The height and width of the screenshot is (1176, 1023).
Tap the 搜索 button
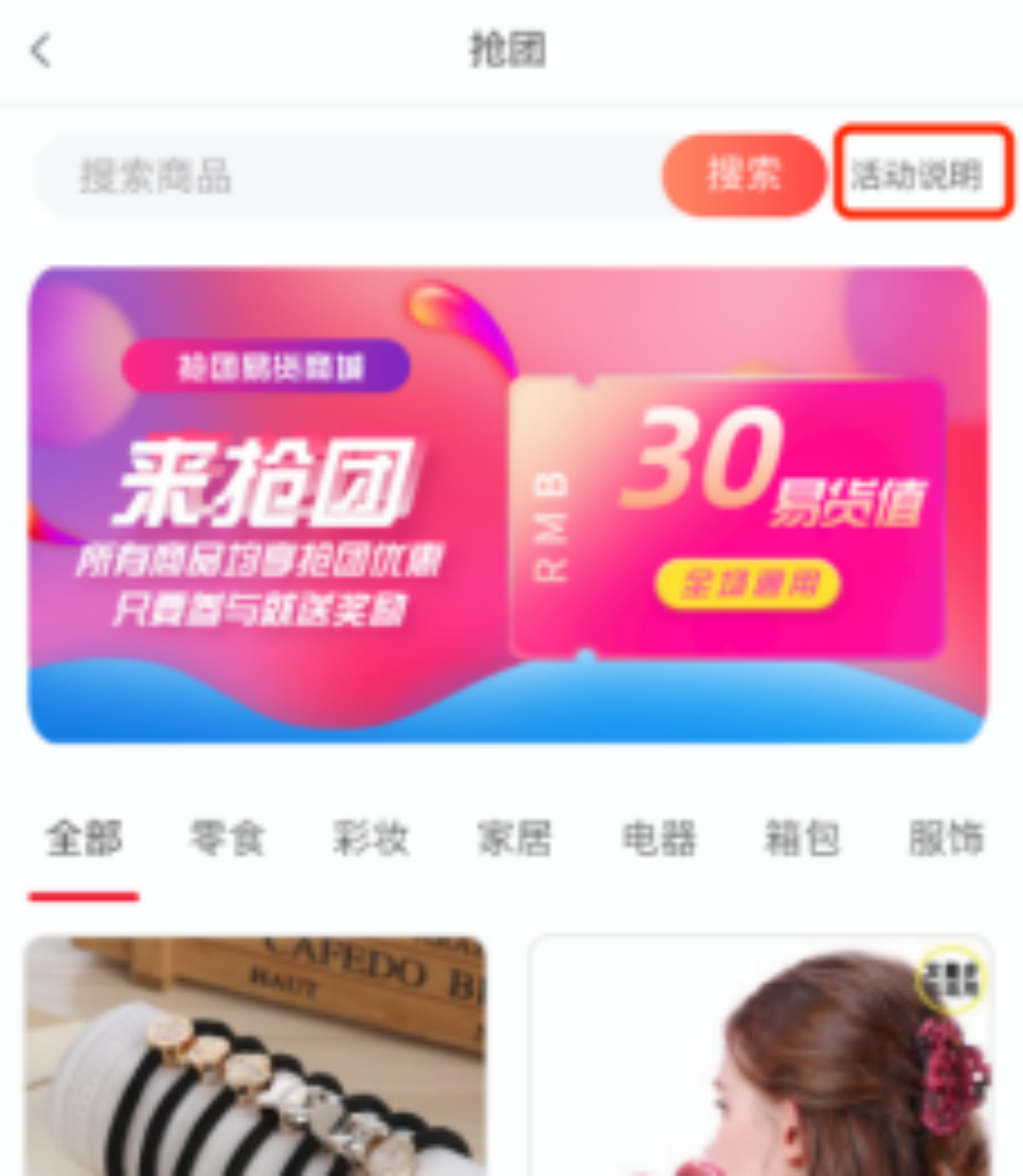click(743, 175)
